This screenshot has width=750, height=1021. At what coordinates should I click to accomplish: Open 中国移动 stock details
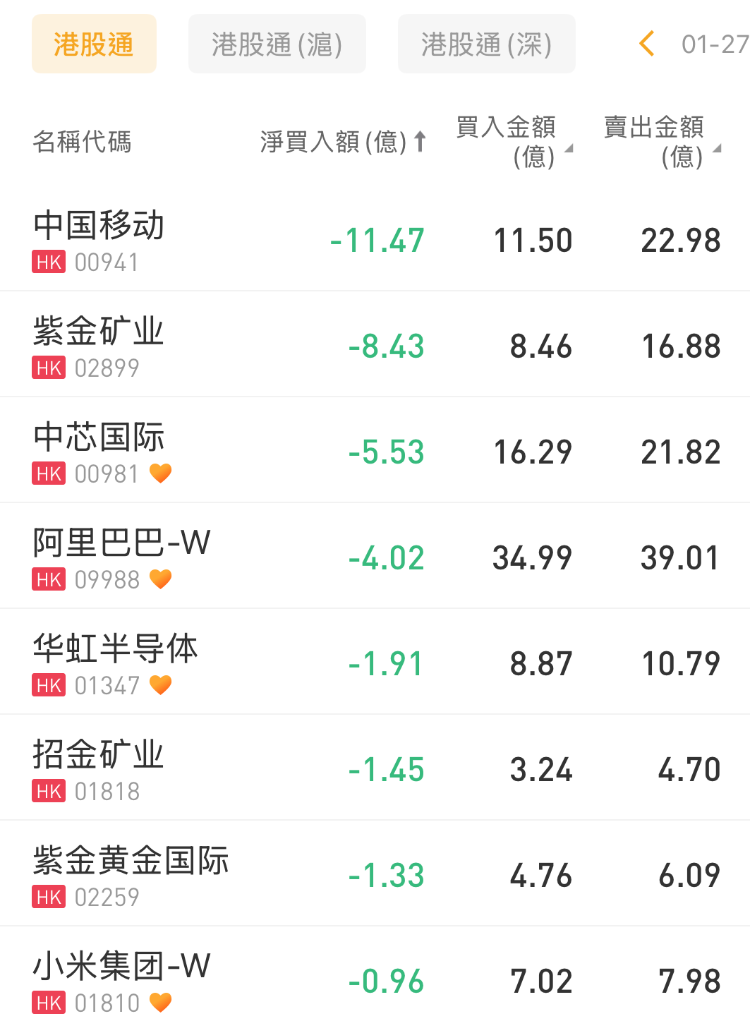click(x=99, y=240)
